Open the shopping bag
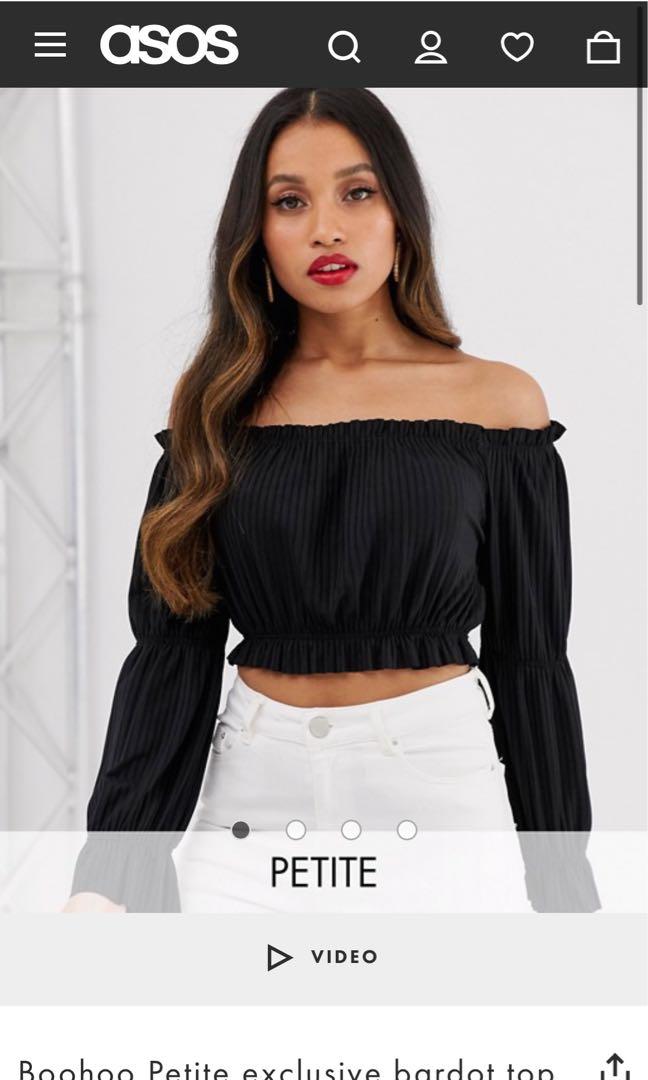The height and width of the screenshot is (1080, 648). [x=603, y=46]
